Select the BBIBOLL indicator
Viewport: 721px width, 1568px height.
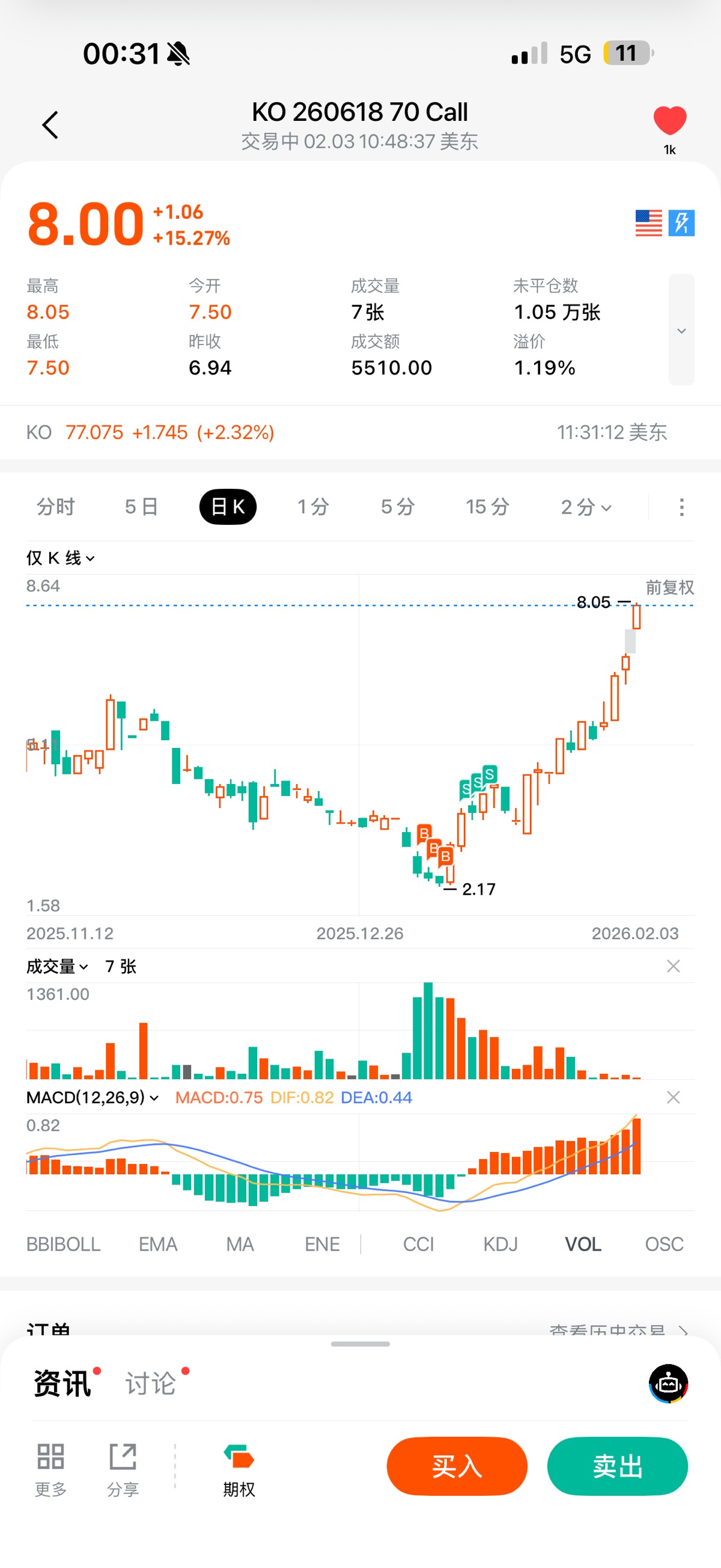tap(63, 1244)
